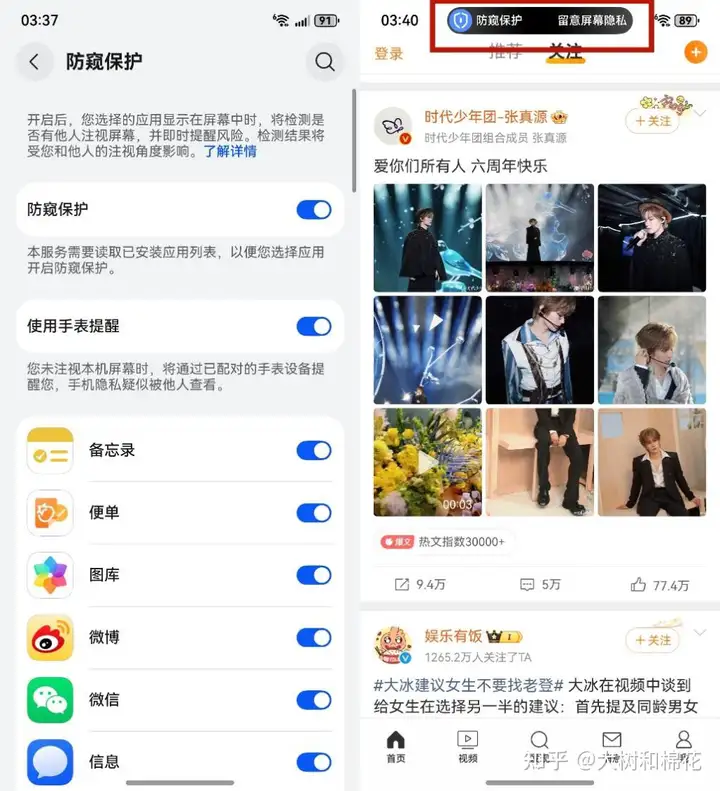Follow the 娱乐有饭 account
The image size is (720, 791).
[x=652, y=640]
